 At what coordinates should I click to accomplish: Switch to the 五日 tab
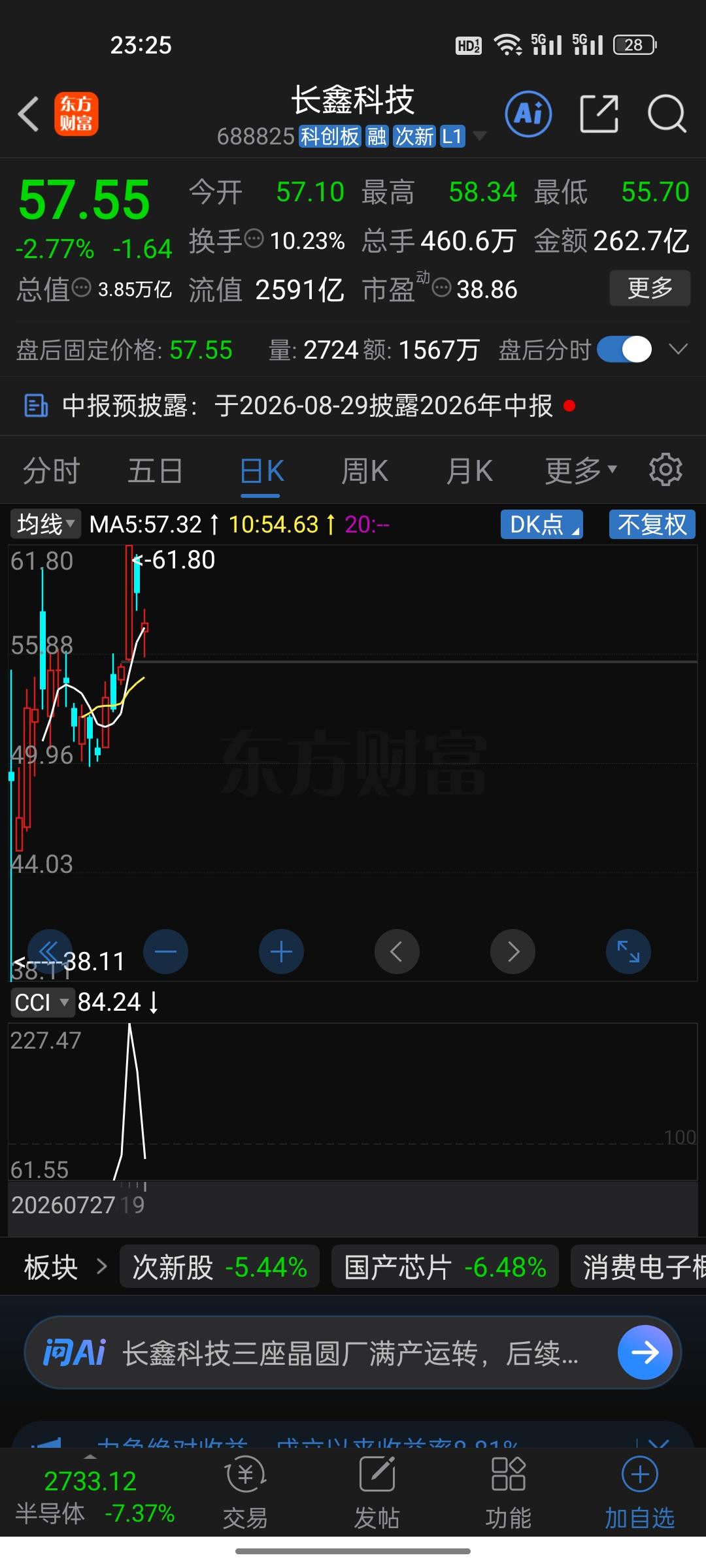click(x=155, y=471)
